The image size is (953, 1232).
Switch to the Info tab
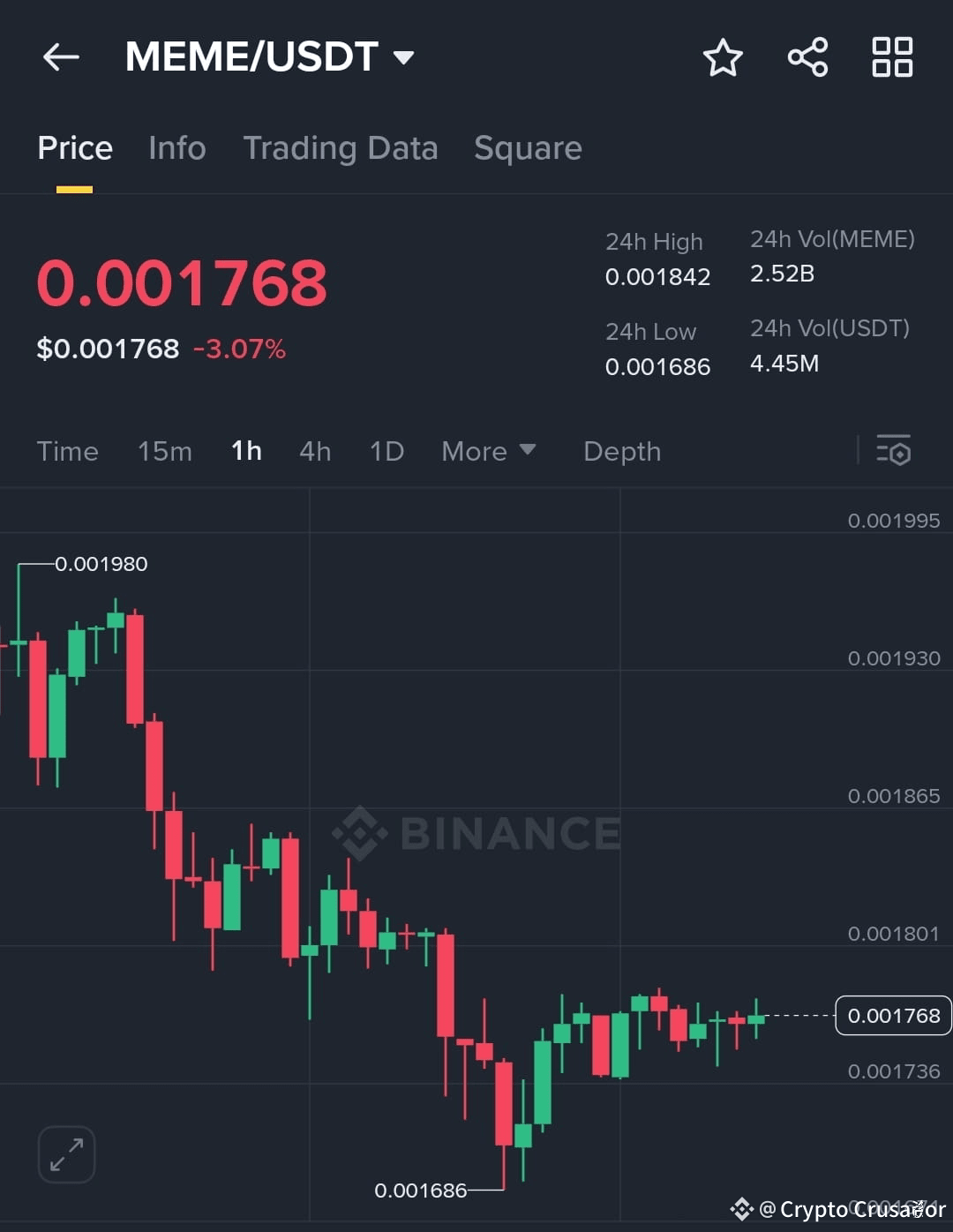pos(176,148)
